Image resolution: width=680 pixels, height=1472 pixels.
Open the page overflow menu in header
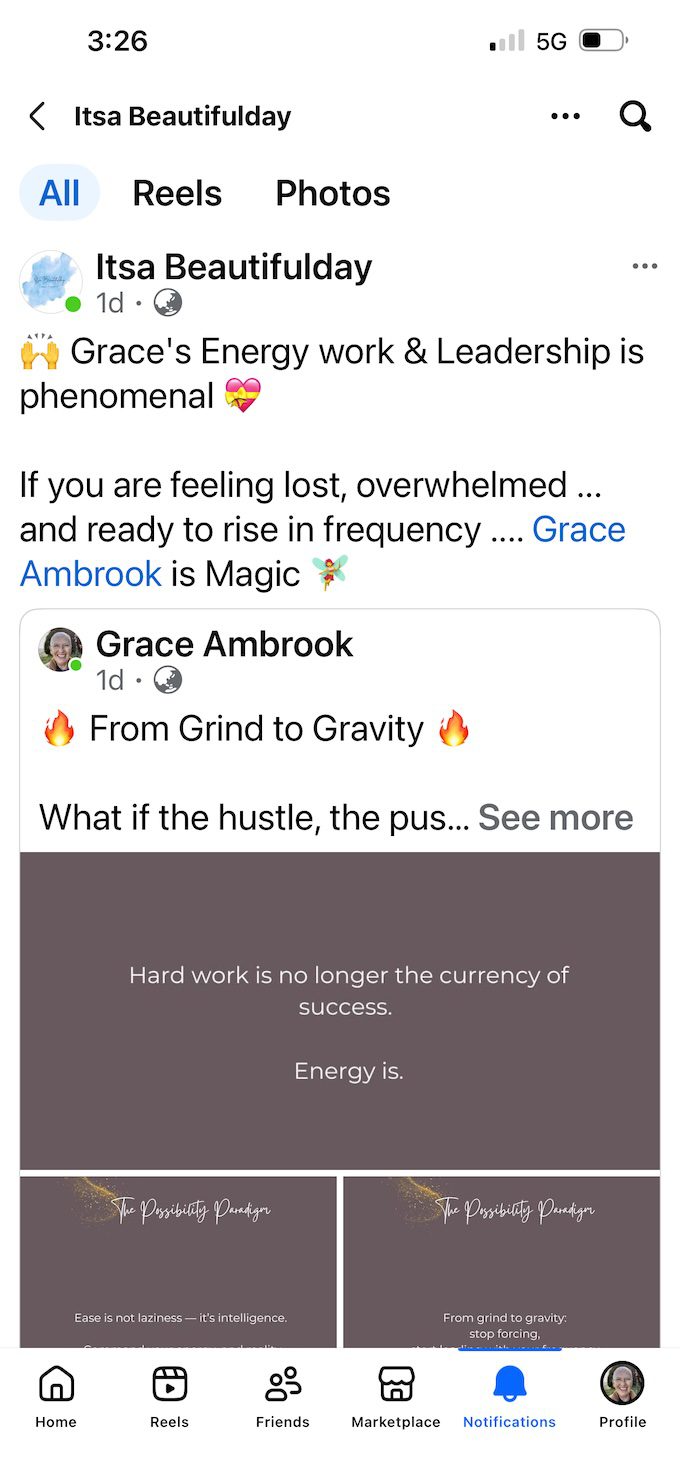[565, 117]
